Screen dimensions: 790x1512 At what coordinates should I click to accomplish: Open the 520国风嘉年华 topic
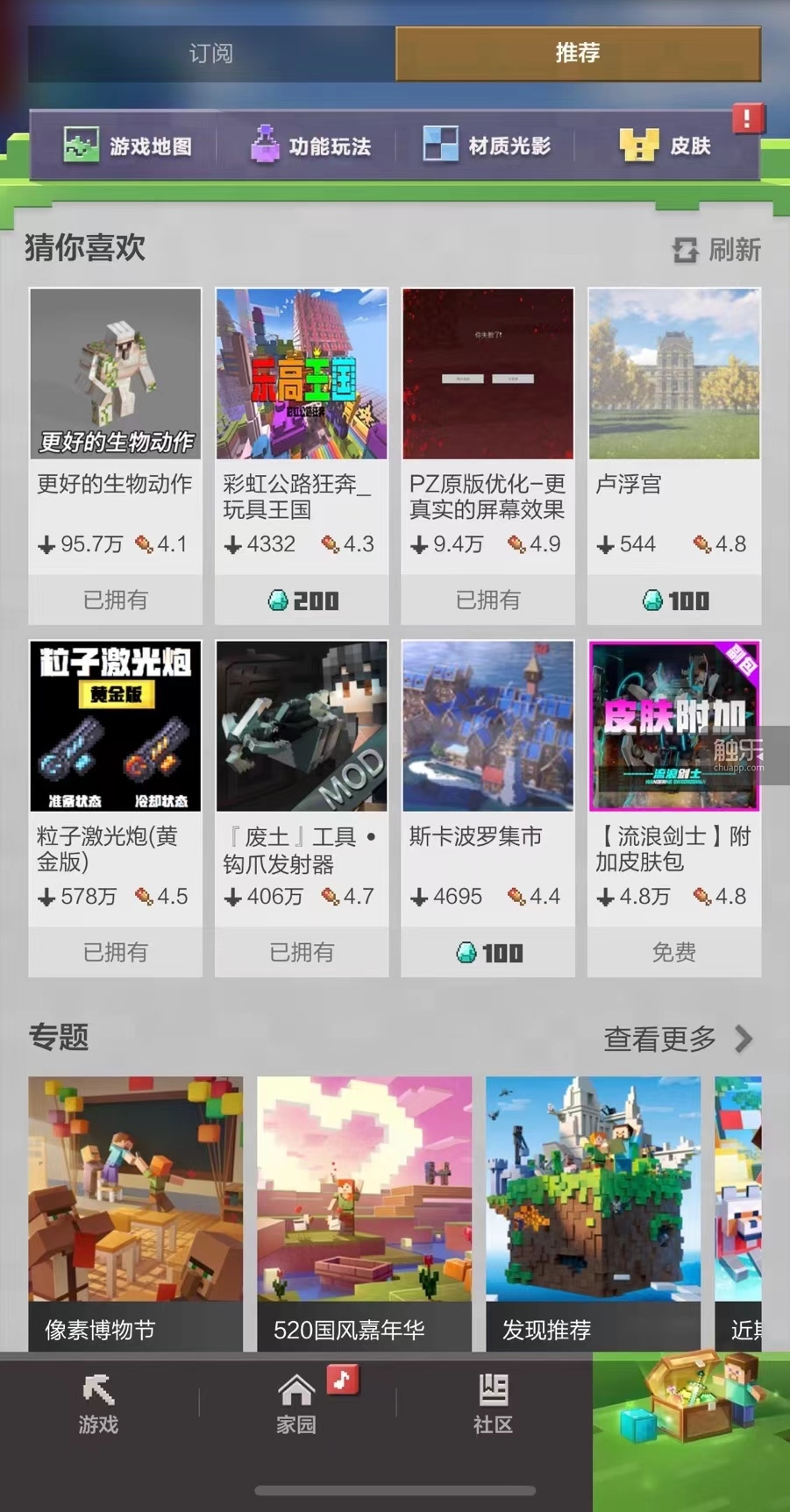[365, 1214]
